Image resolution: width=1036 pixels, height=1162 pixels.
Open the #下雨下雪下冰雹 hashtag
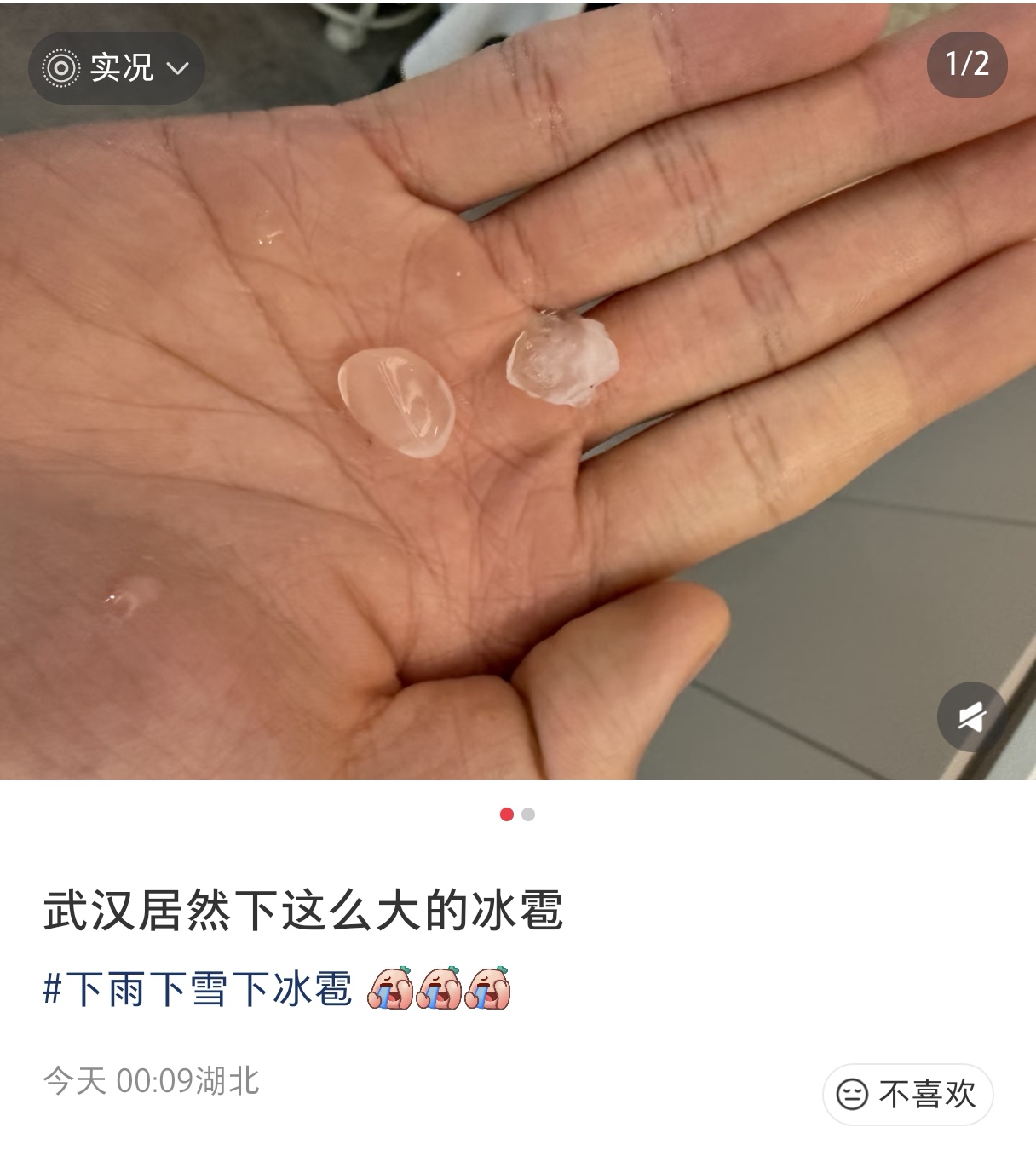[x=198, y=989]
